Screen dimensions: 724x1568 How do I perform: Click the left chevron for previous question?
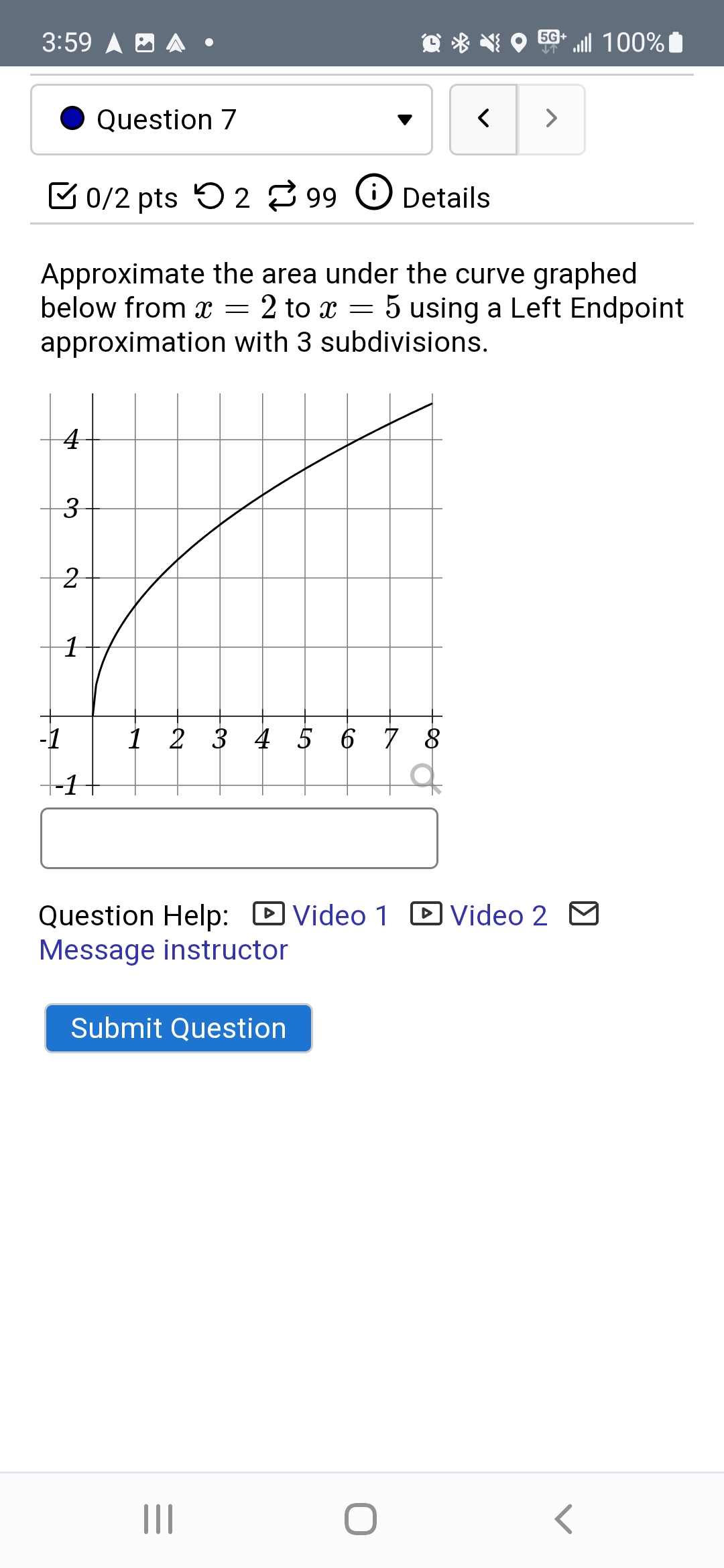tap(484, 119)
